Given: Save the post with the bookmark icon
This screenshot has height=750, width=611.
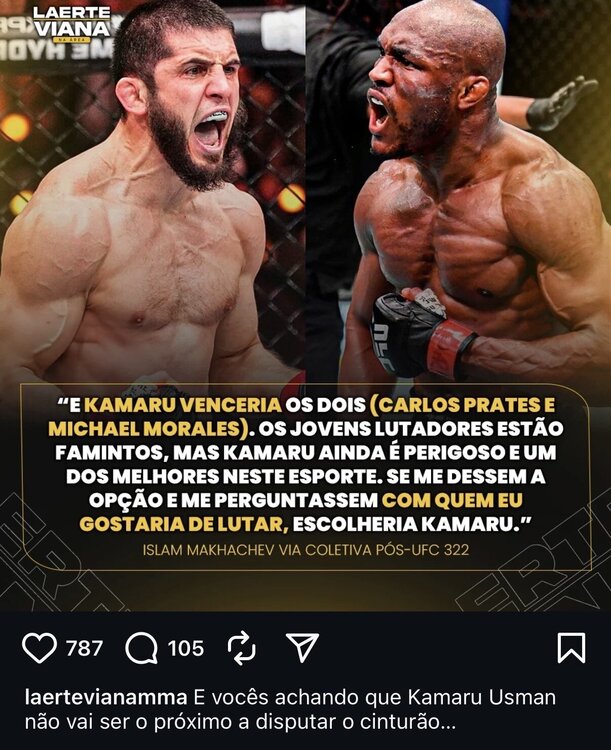Looking at the screenshot, I should (571, 647).
